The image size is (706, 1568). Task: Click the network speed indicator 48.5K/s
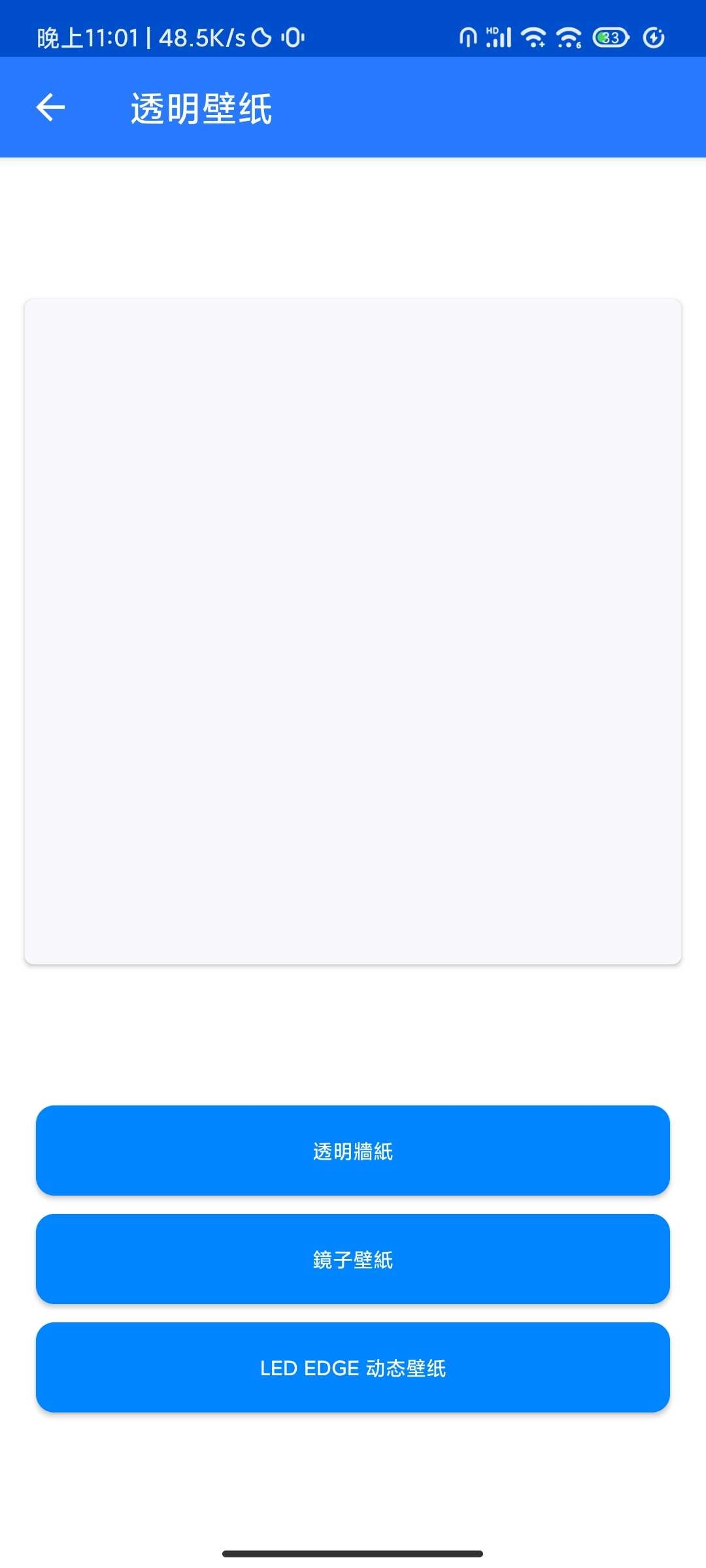click(200, 37)
